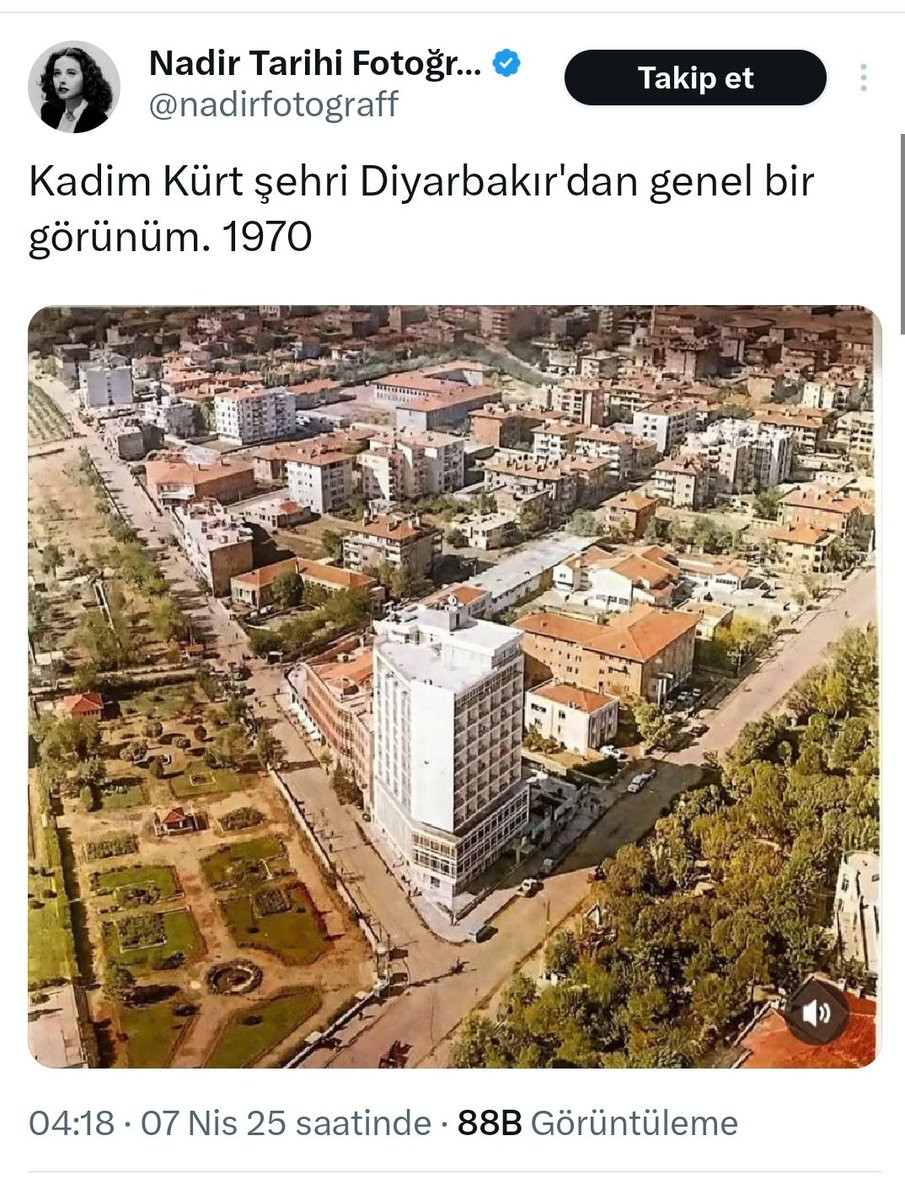Follow the account with Takip et
The width and height of the screenshot is (905, 1200).
coord(695,78)
